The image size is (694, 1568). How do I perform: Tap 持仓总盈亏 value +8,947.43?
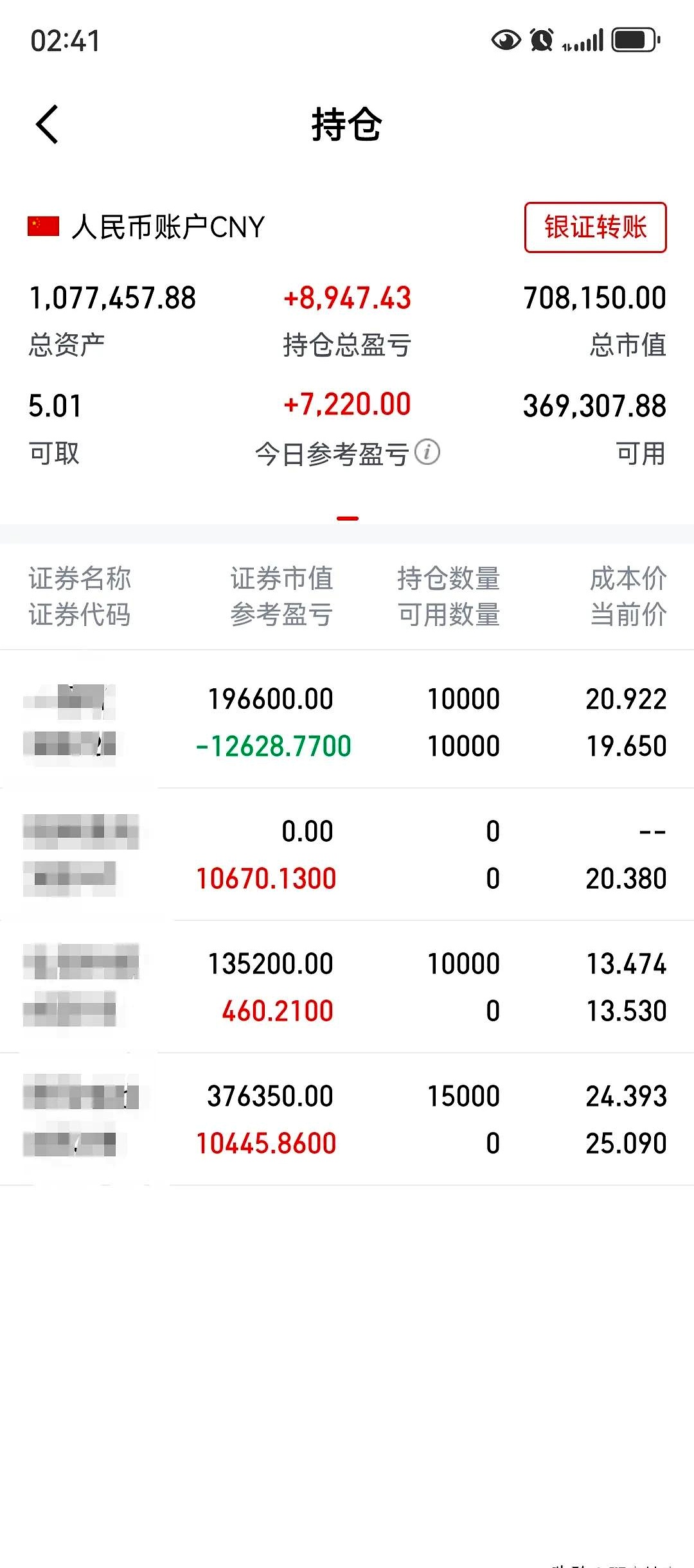[x=348, y=298]
